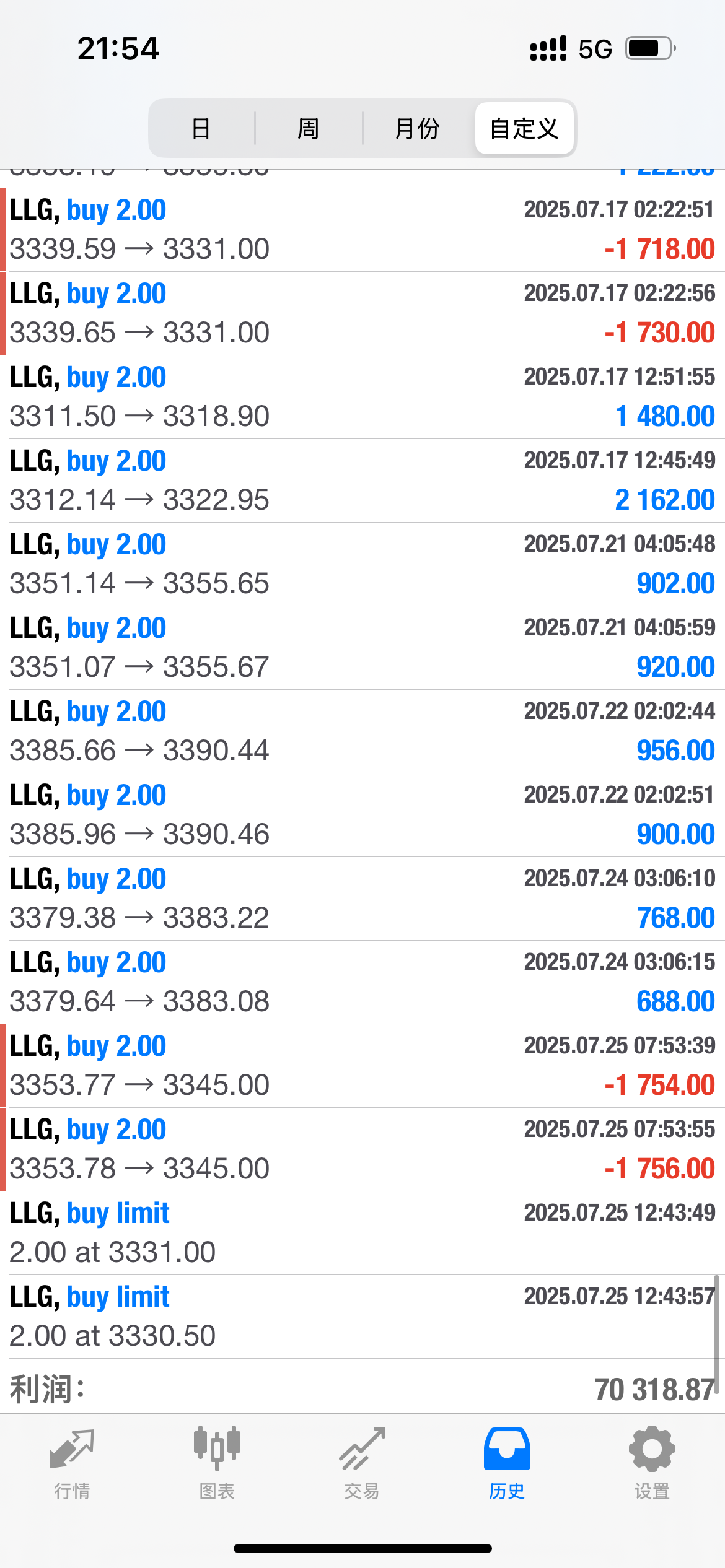The image size is (725, 1568).
Task: Open the 交易 trade tab
Action: [x=362, y=1464]
